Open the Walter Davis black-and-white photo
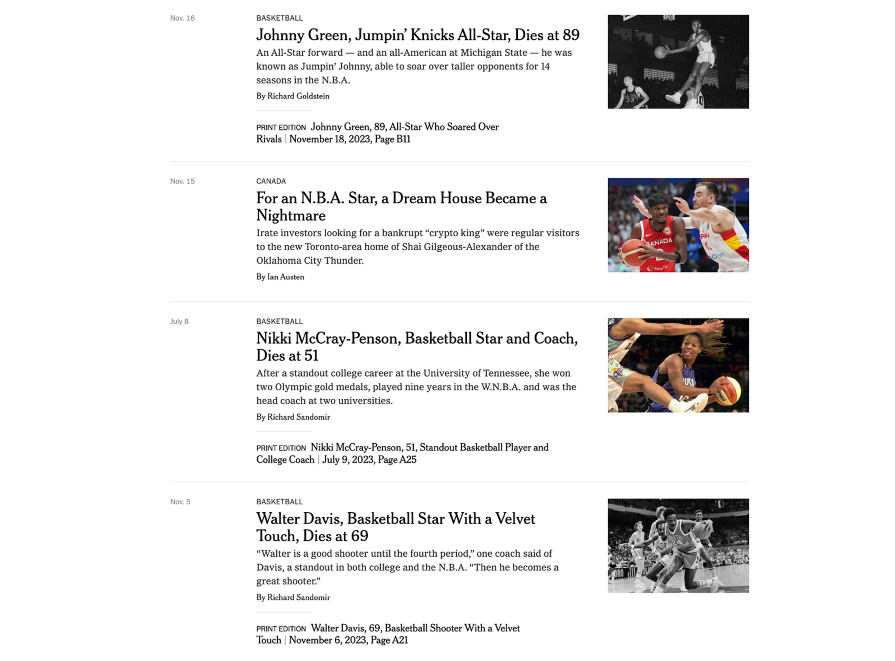This screenshot has width=895, height=661. [677, 545]
